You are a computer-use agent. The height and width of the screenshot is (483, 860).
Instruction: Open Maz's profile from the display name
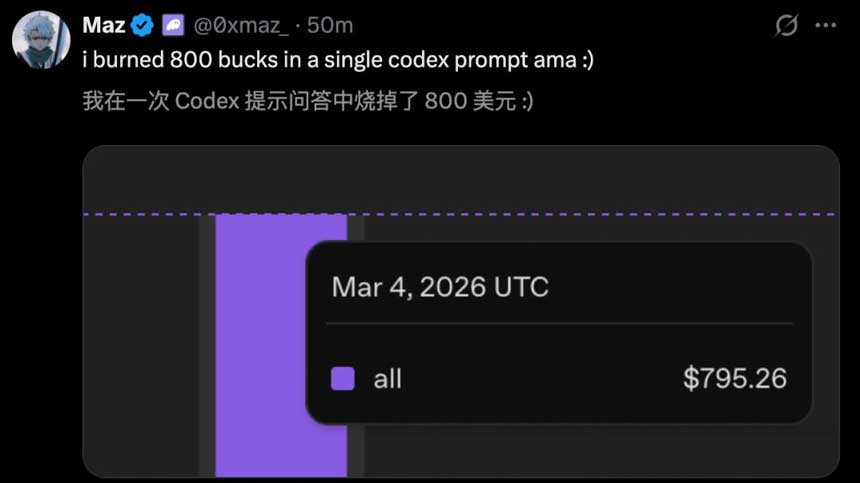coord(103,25)
